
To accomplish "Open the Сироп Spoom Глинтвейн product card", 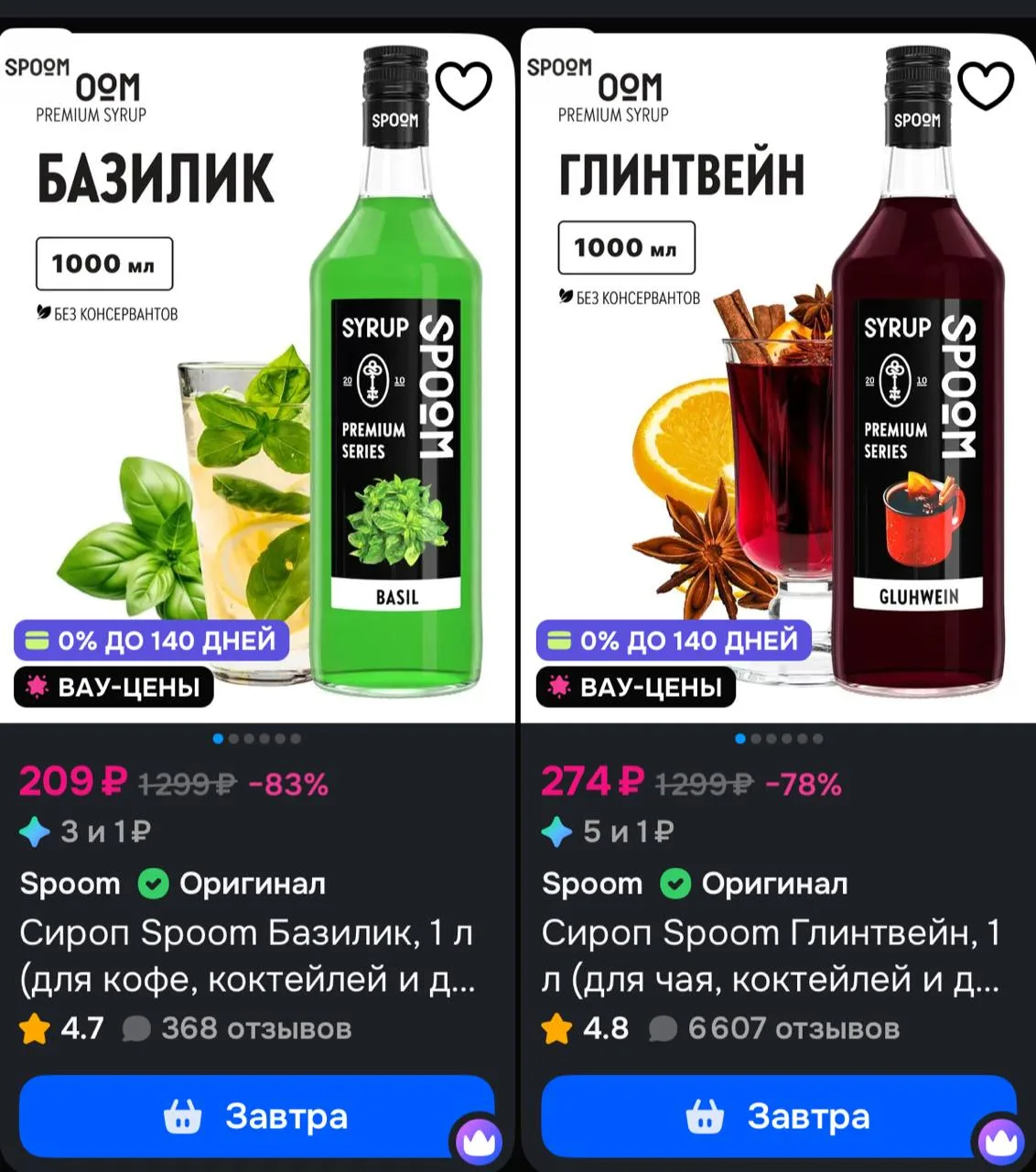I will tap(771, 956).
